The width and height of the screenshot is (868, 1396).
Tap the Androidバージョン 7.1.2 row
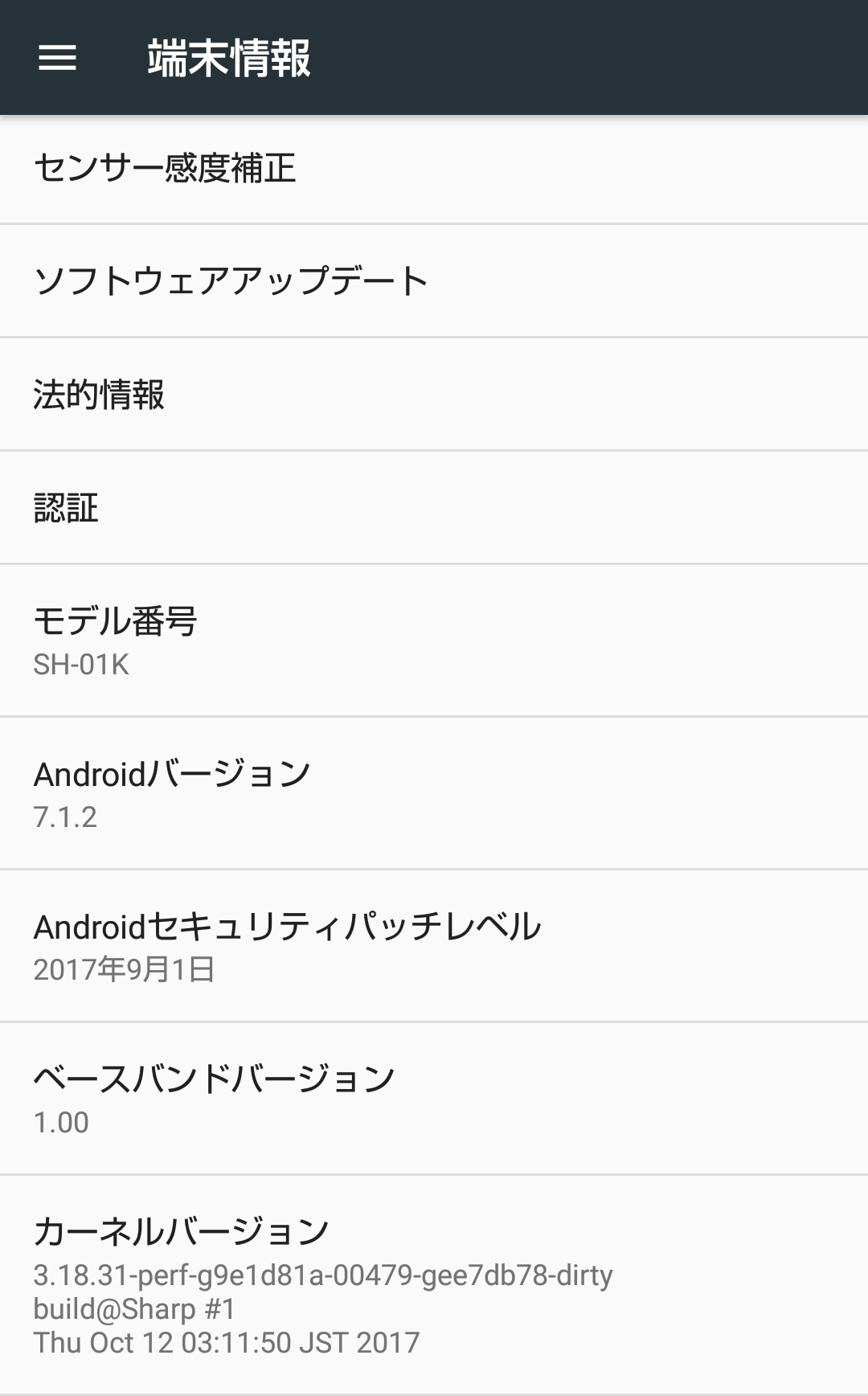(434, 793)
